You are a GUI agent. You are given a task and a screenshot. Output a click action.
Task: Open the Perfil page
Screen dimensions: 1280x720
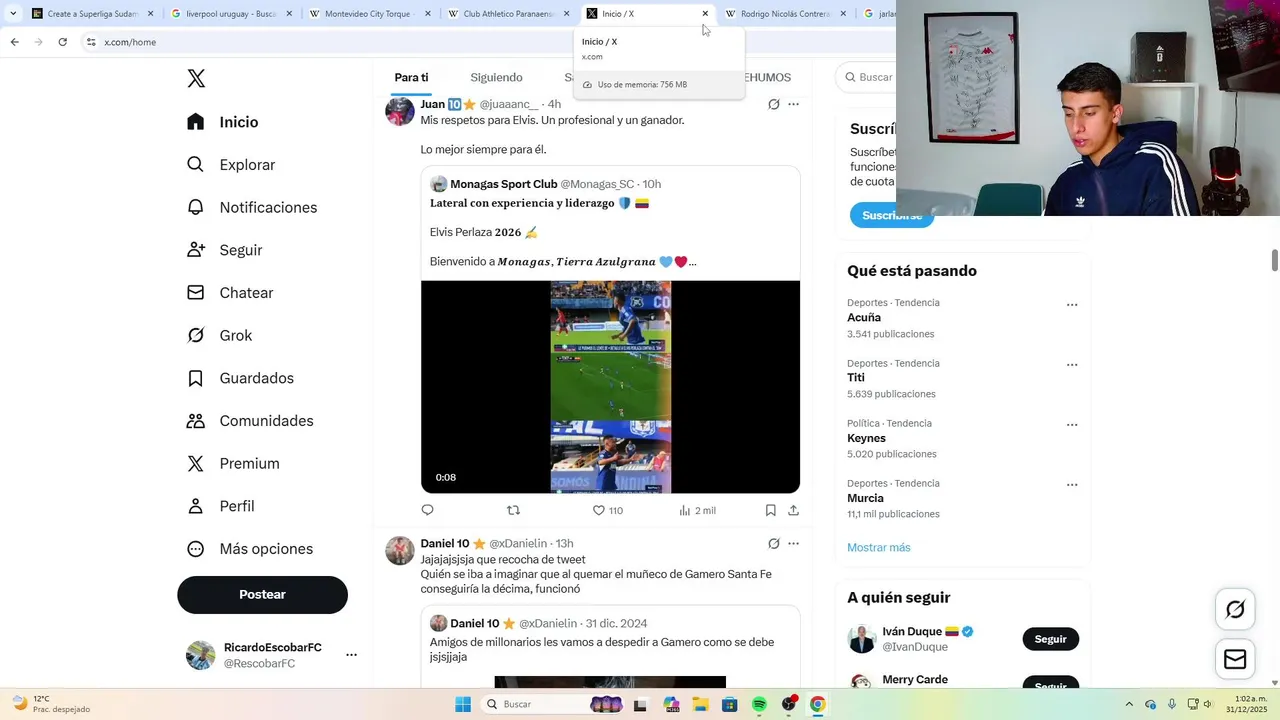pyautogui.click(x=236, y=506)
